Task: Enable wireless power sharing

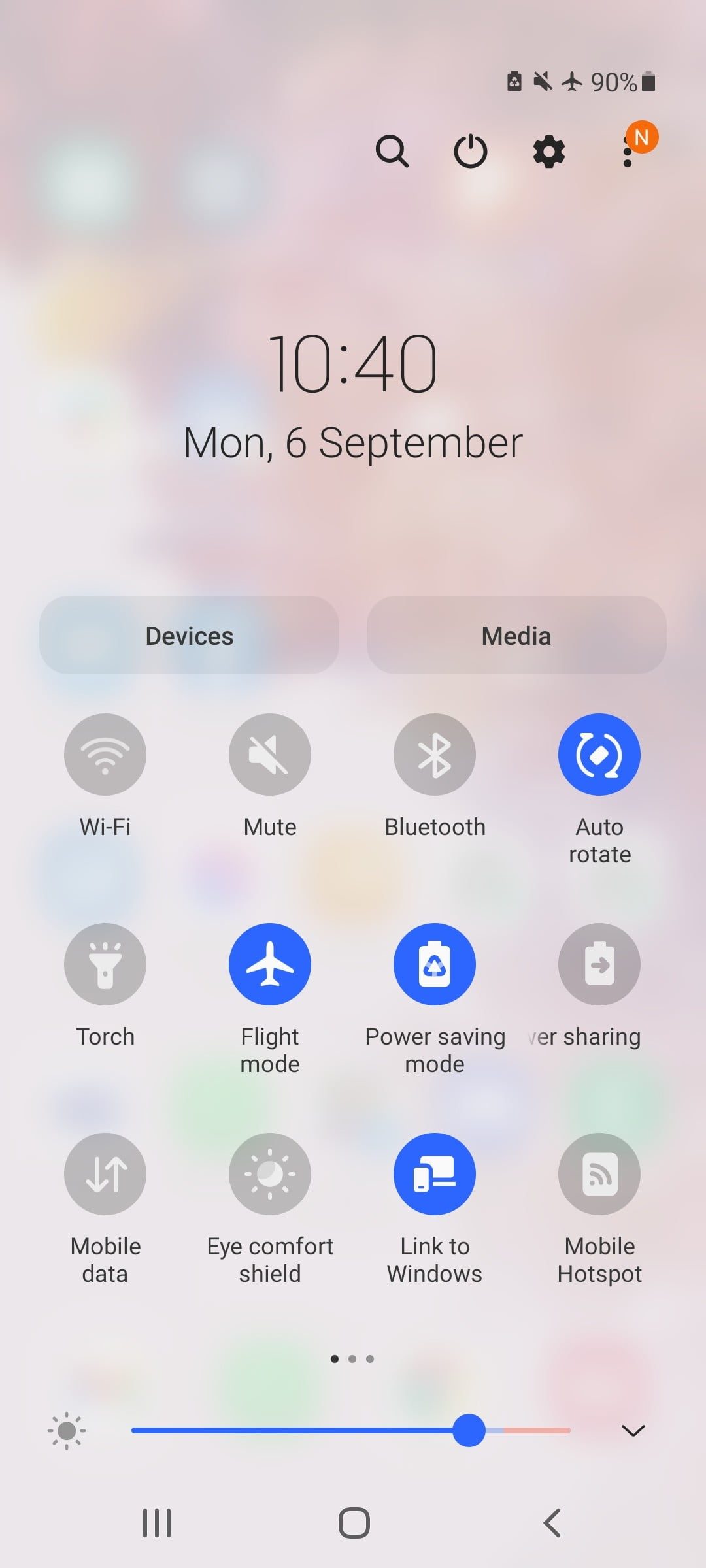Action: tap(599, 964)
